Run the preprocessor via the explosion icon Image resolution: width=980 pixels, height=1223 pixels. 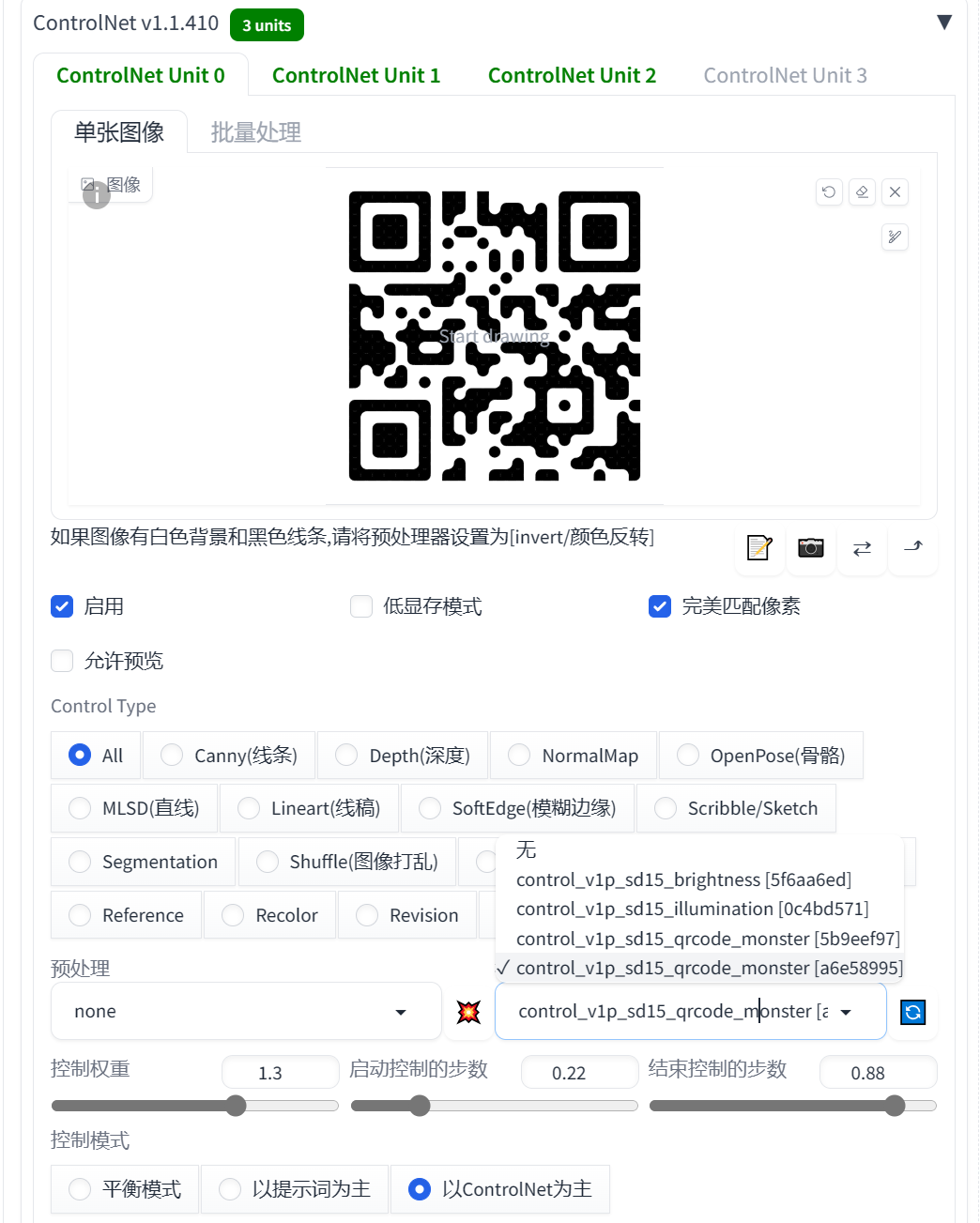(x=467, y=1012)
